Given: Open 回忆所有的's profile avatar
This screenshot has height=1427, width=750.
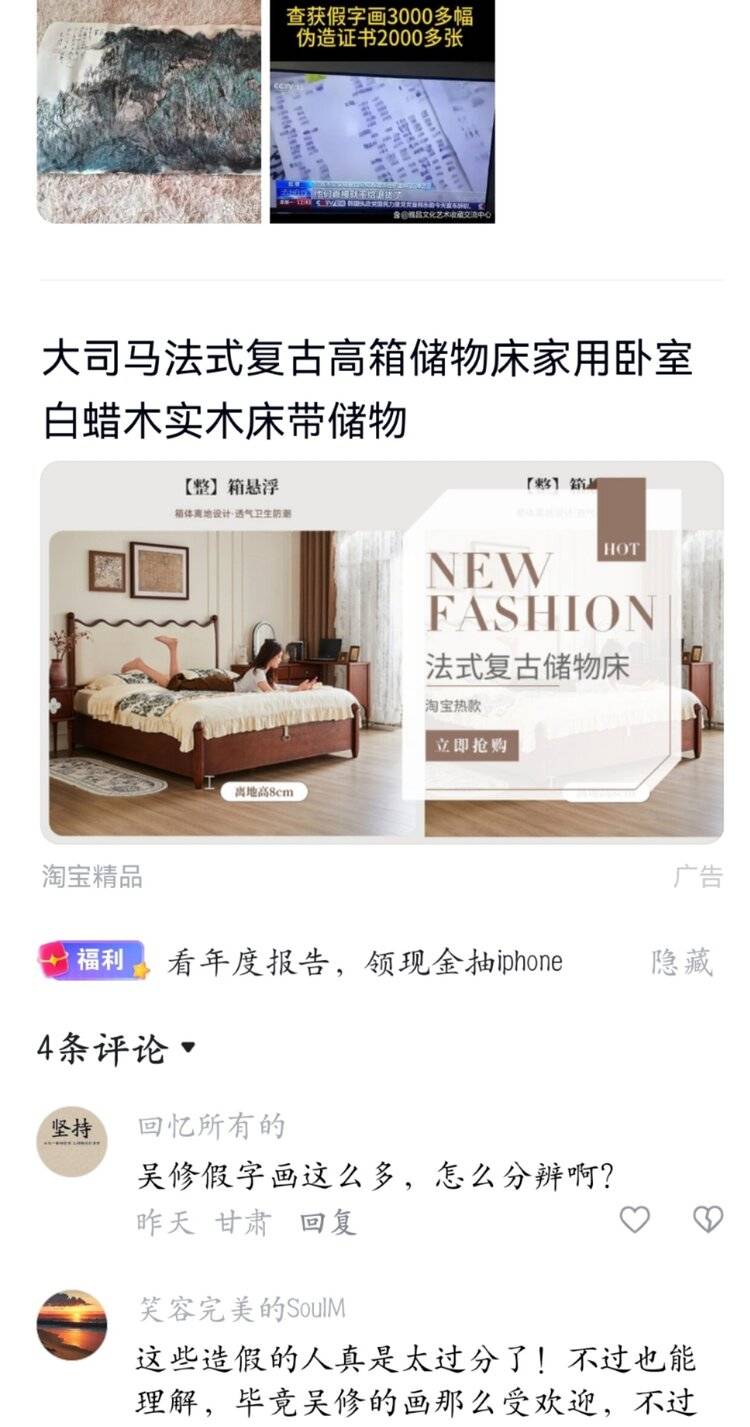Looking at the screenshot, I should pos(72,1141).
